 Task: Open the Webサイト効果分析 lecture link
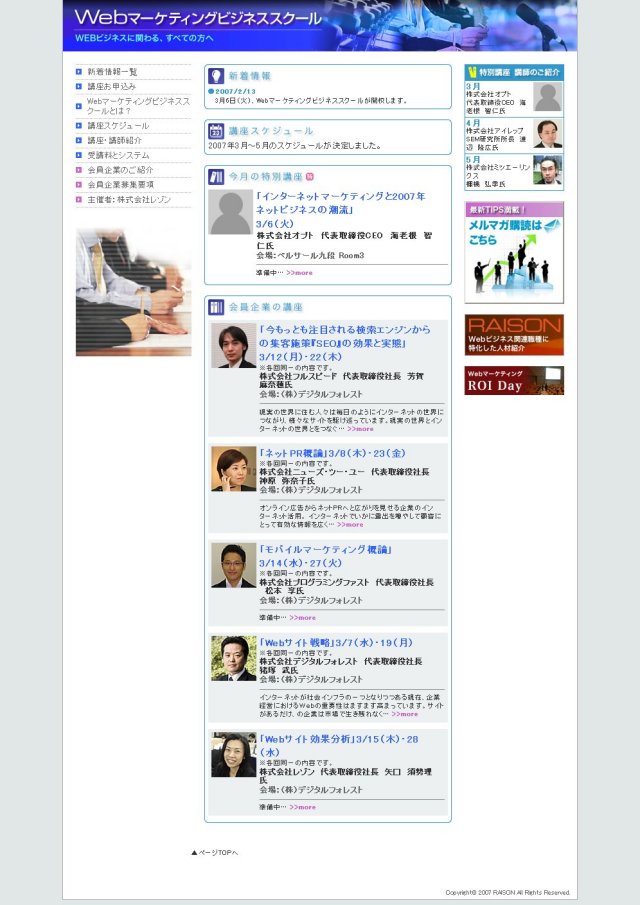[x=338, y=739]
